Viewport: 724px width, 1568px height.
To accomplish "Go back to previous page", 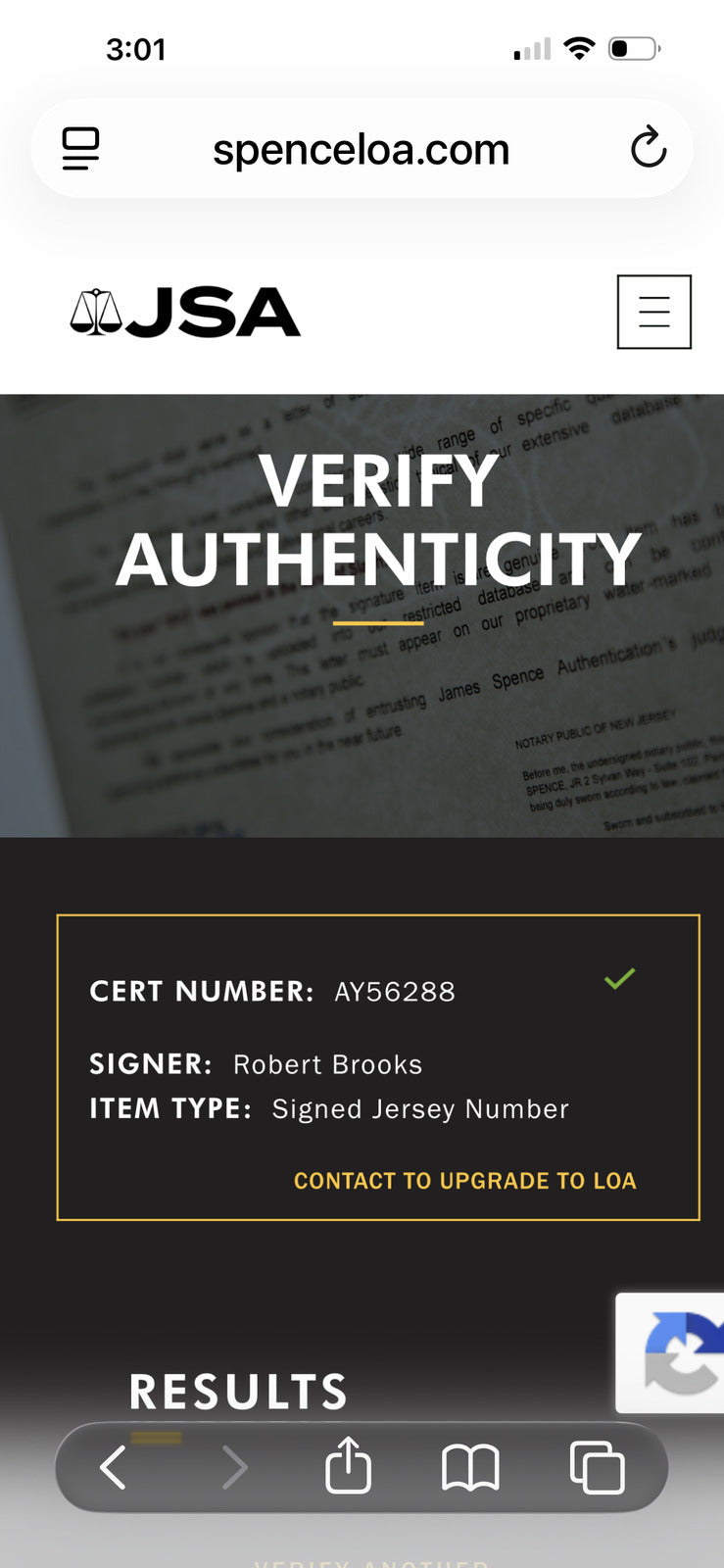I will click(x=113, y=1467).
